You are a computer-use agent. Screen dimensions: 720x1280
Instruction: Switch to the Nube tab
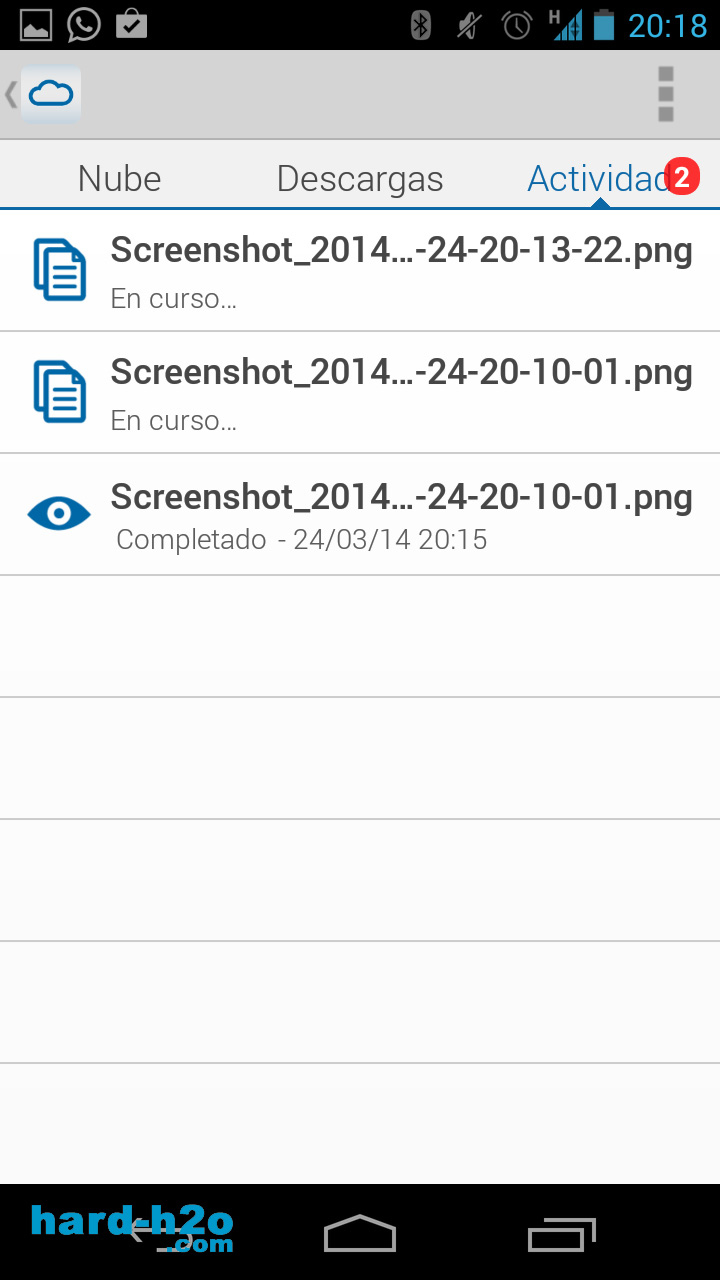point(120,179)
